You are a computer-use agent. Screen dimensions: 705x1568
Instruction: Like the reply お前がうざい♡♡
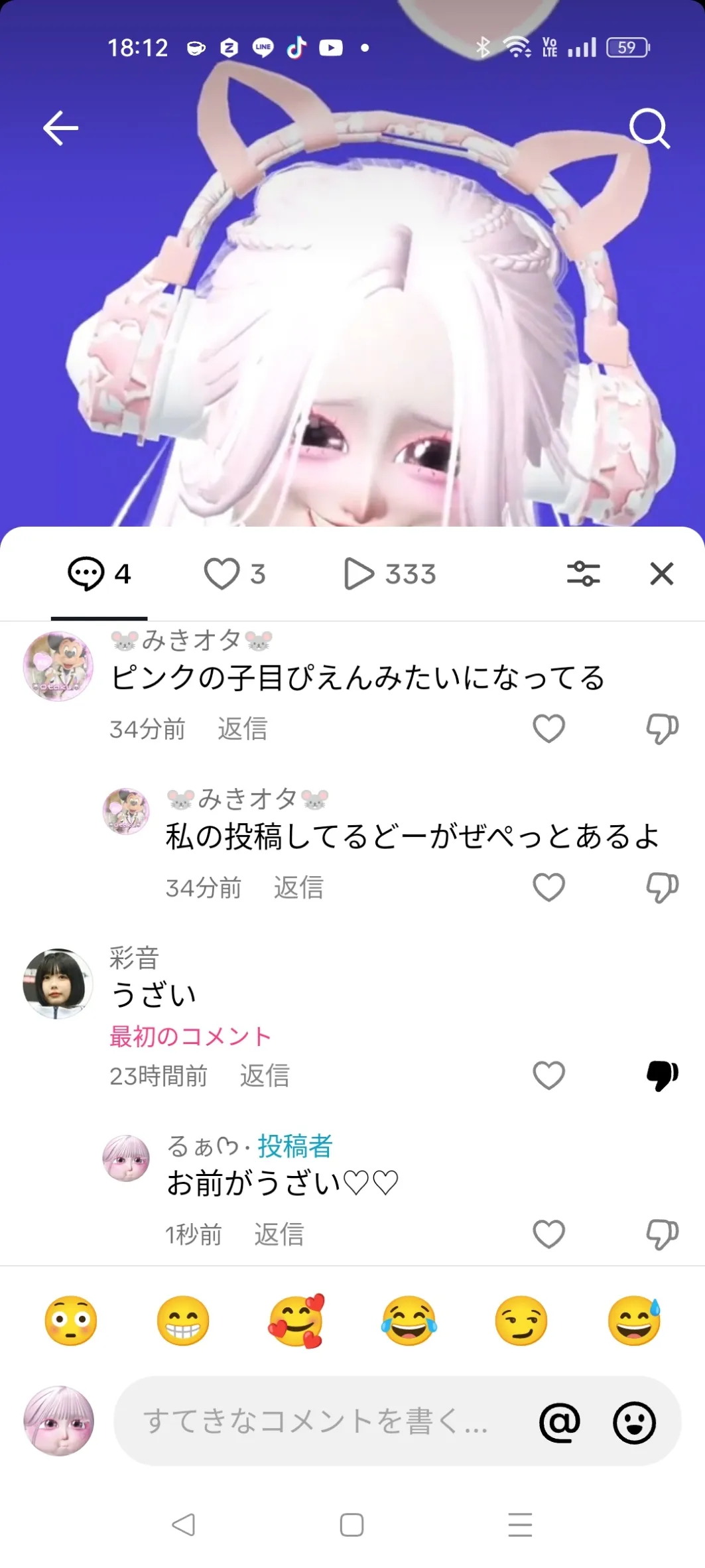point(549,1234)
